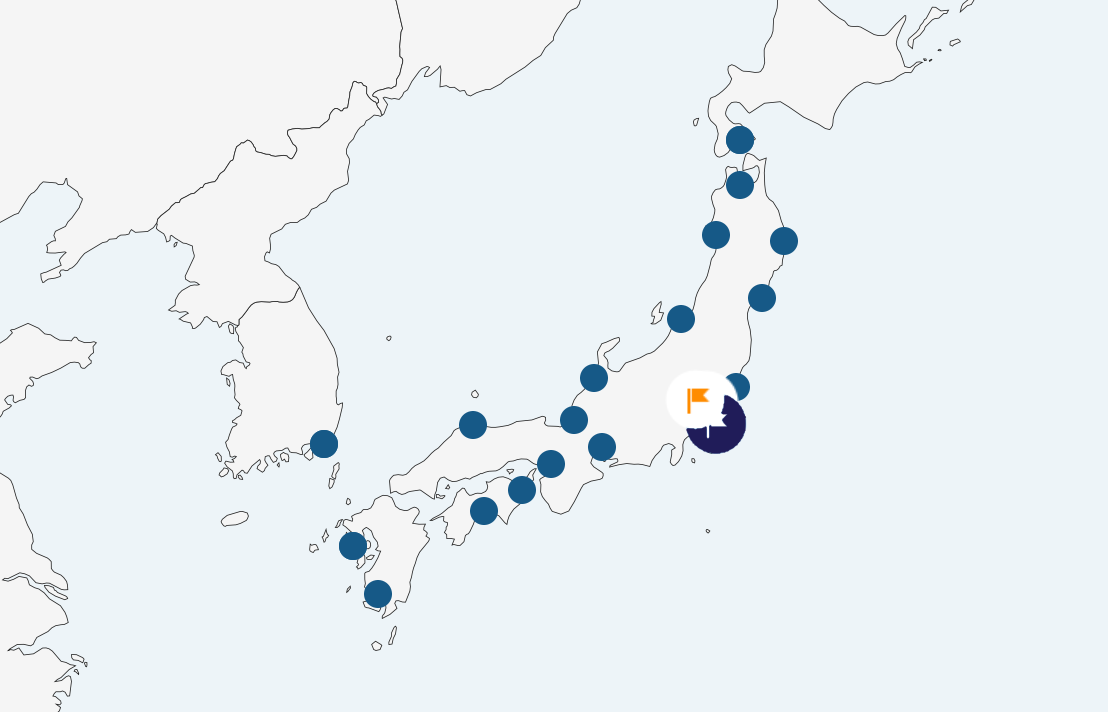This screenshot has height=712, width=1108.
Task: Select the marker on Hokkaido's southern tip
Action: click(740, 140)
